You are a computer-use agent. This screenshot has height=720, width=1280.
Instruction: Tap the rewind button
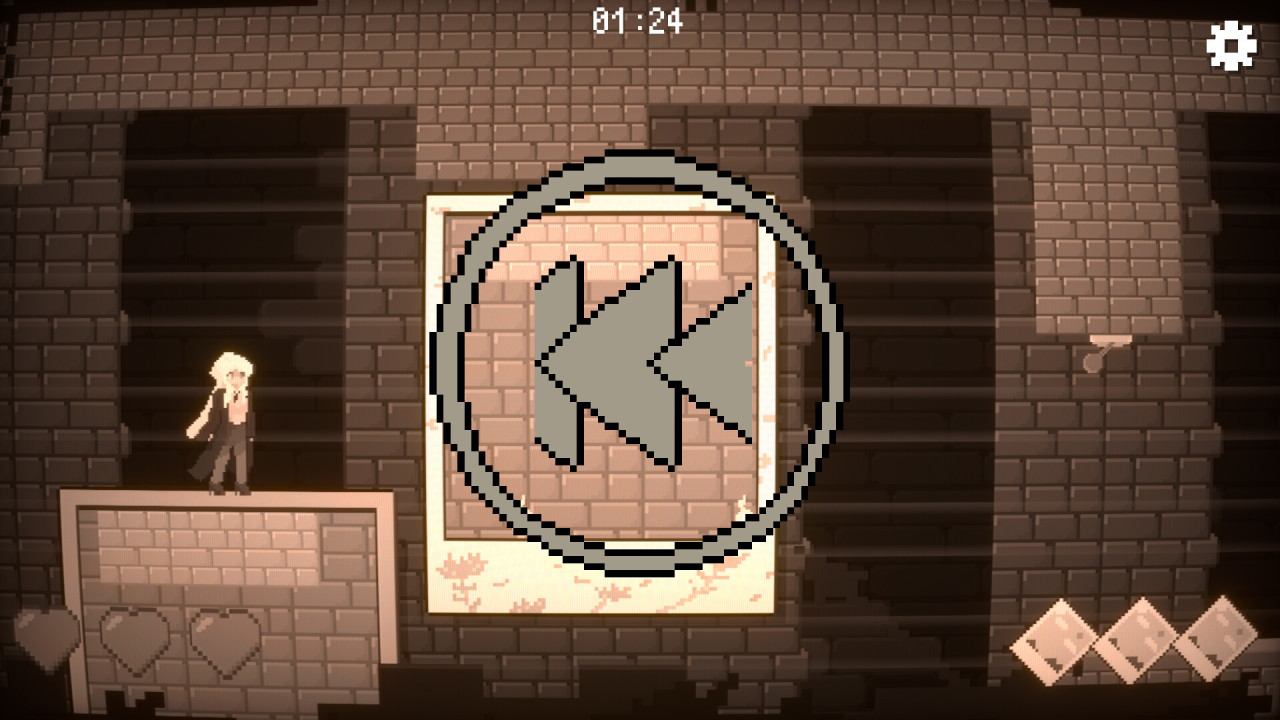[637, 363]
